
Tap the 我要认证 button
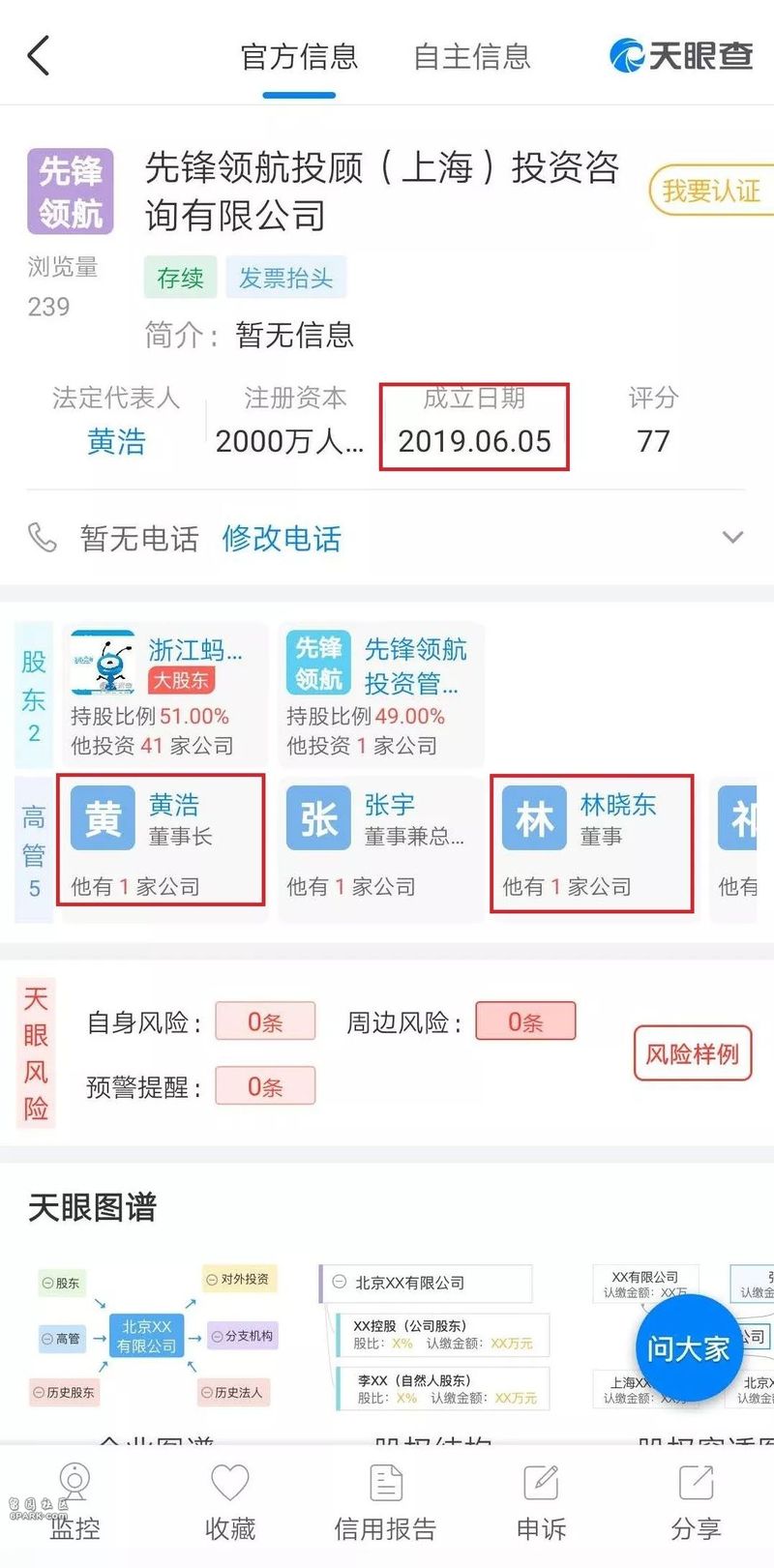[712, 191]
